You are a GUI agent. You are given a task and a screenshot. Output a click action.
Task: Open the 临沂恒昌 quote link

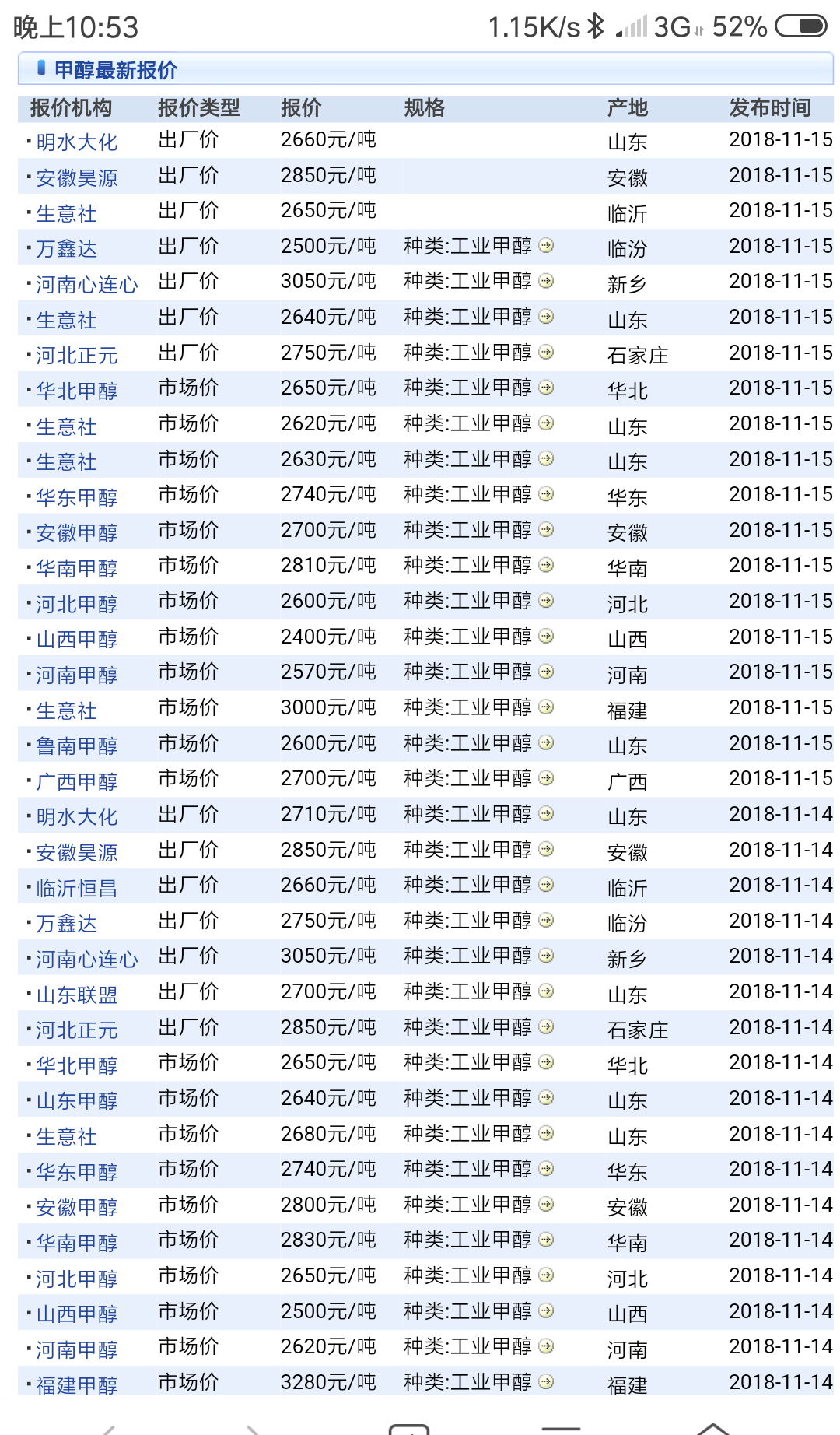point(76,888)
